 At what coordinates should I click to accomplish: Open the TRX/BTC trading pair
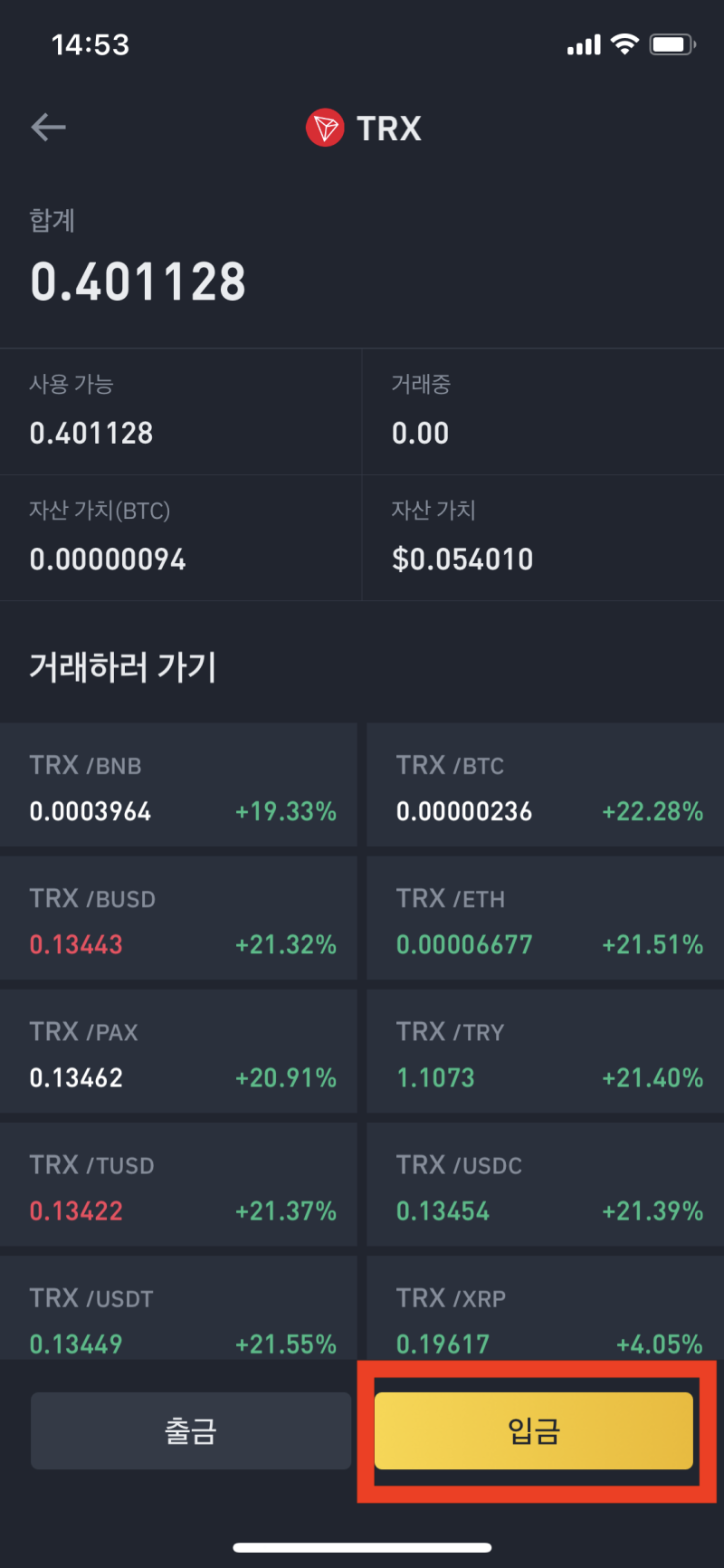click(x=545, y=785)
